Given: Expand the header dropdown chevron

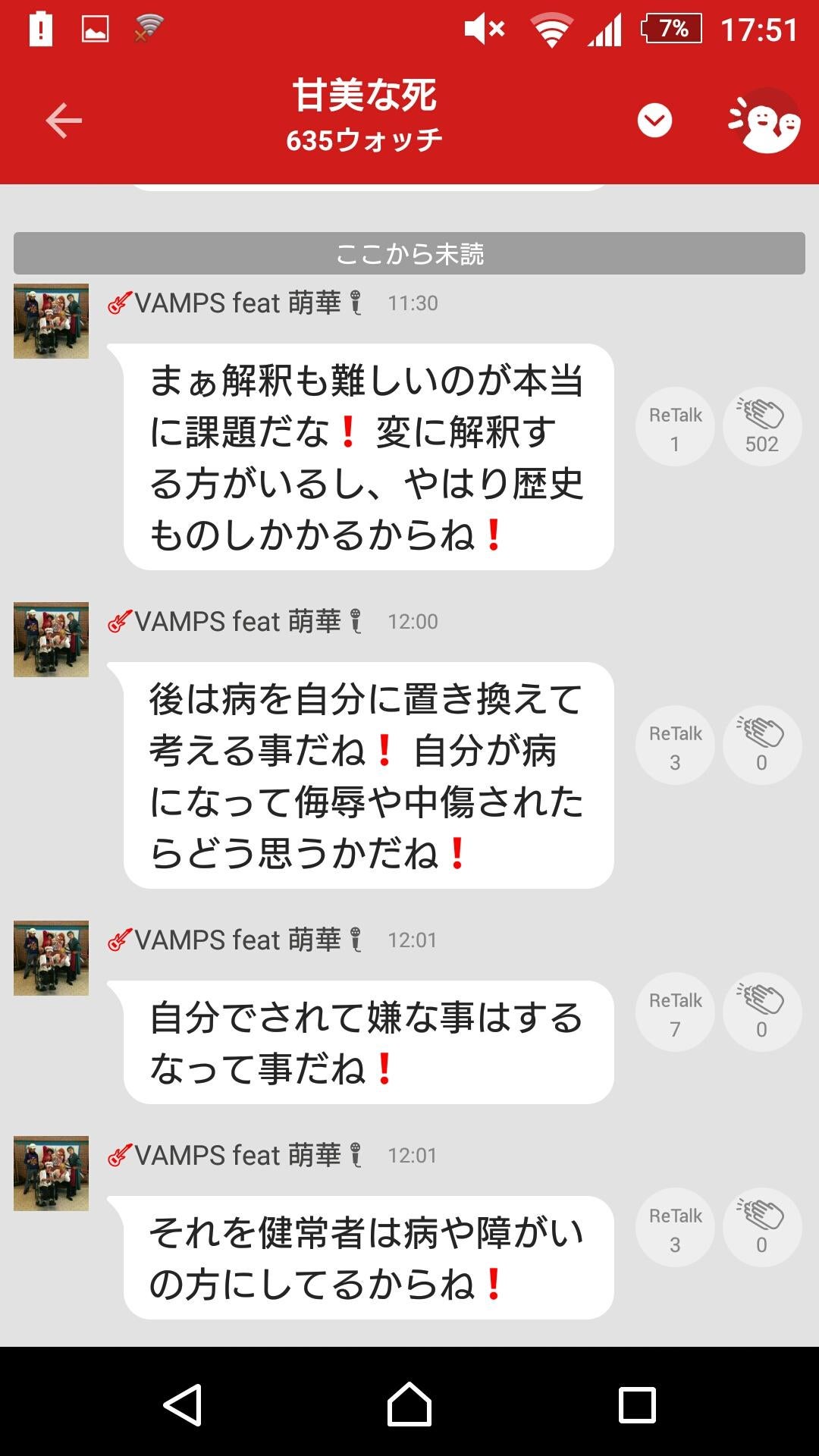Looking at the screenshot, I should coord(654,121).
